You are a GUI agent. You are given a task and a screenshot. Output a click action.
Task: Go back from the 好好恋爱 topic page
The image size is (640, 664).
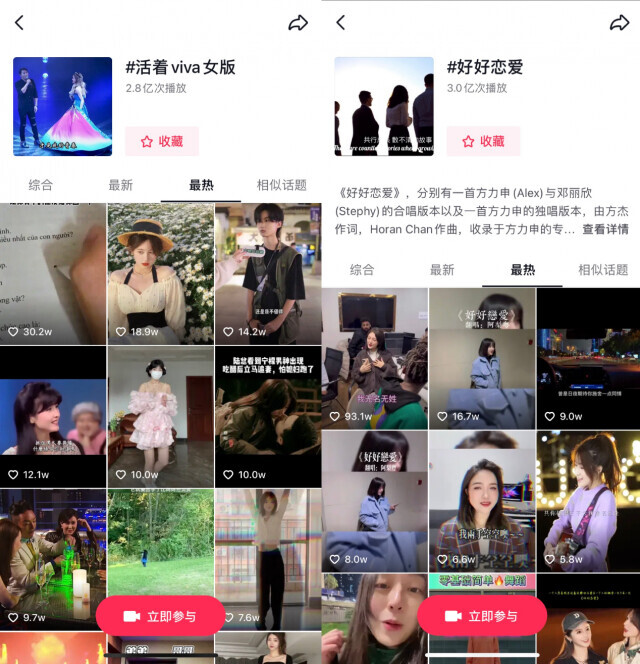tap(341, 23)
